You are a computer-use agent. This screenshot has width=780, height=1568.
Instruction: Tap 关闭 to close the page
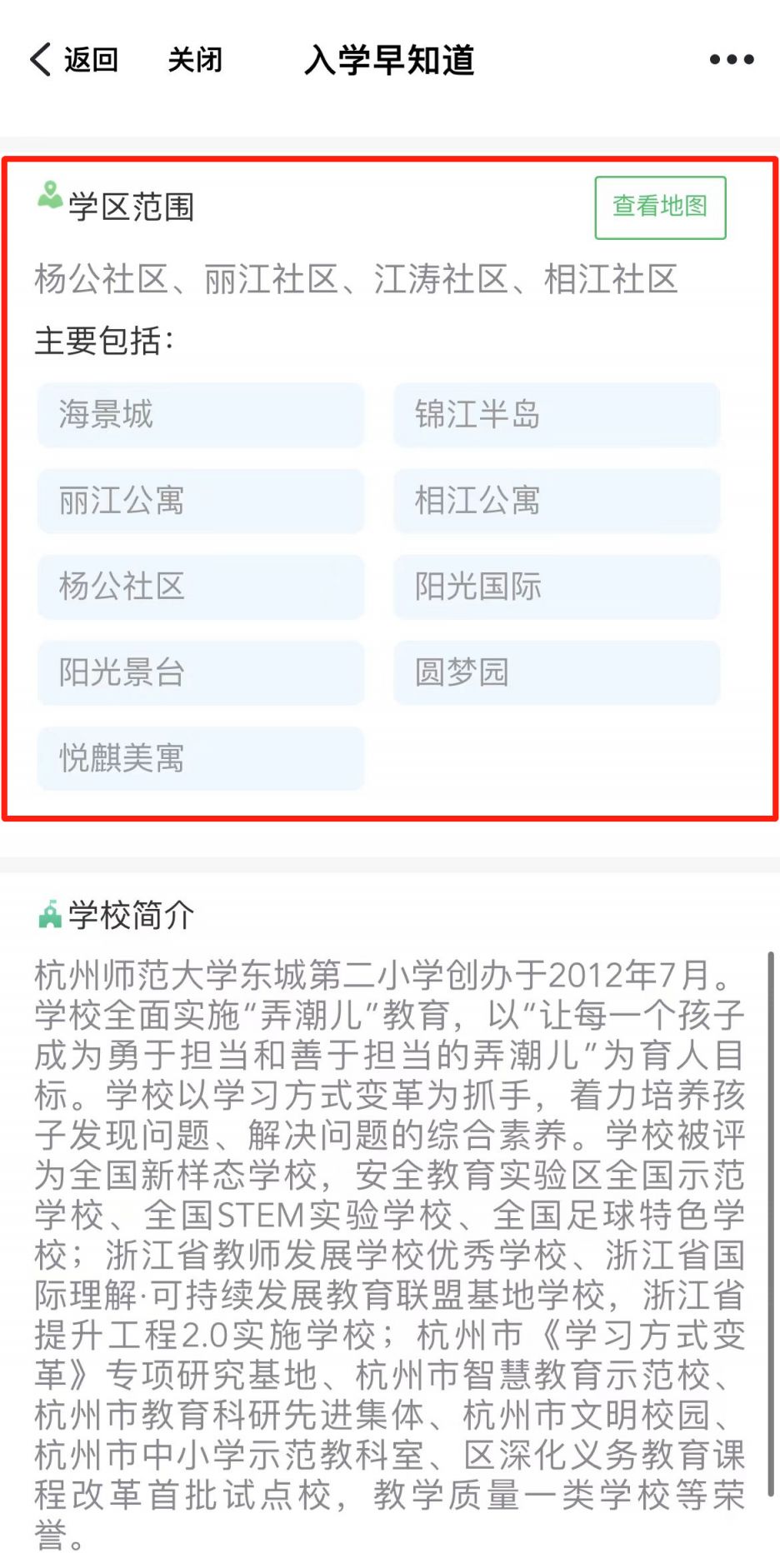tap(195, 60)
